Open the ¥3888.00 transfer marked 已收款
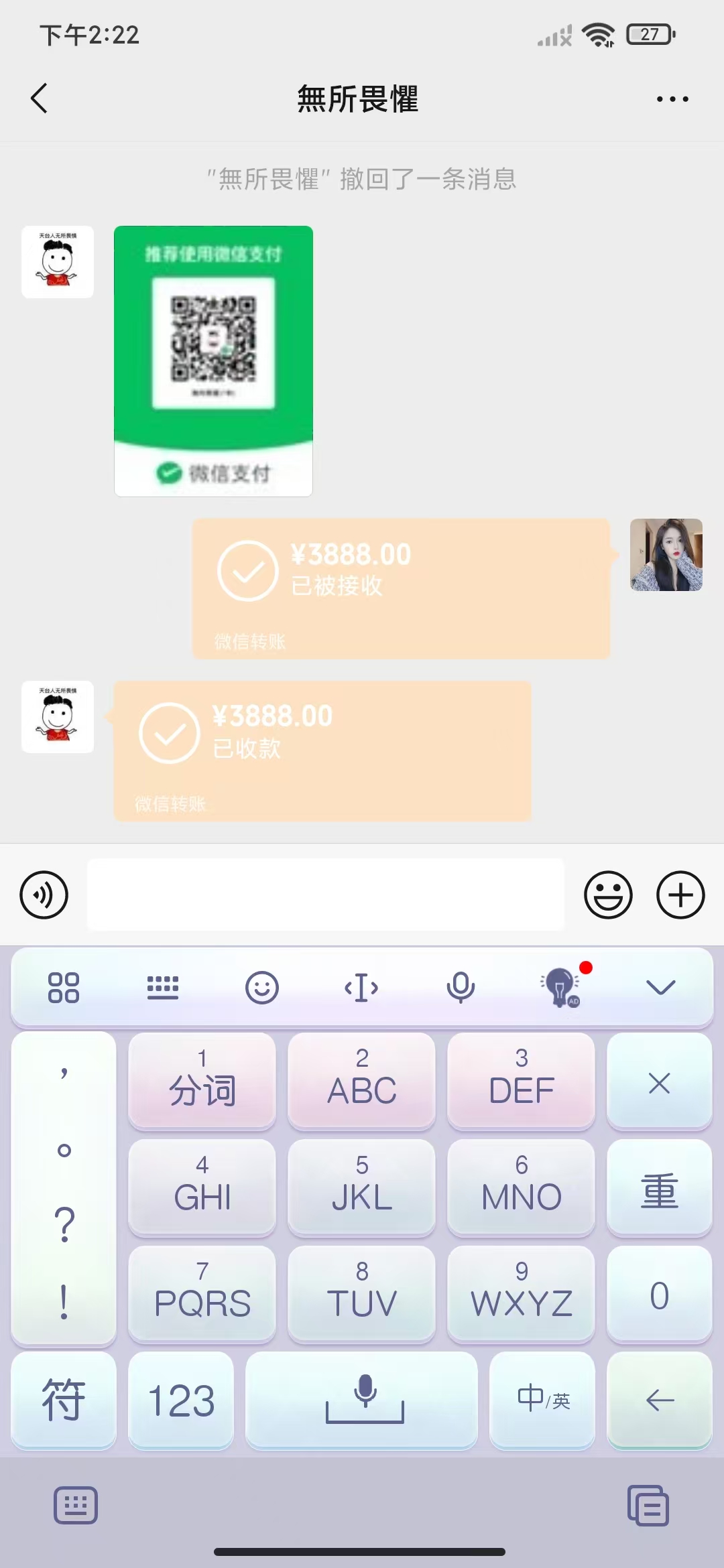 coord(322,750)
